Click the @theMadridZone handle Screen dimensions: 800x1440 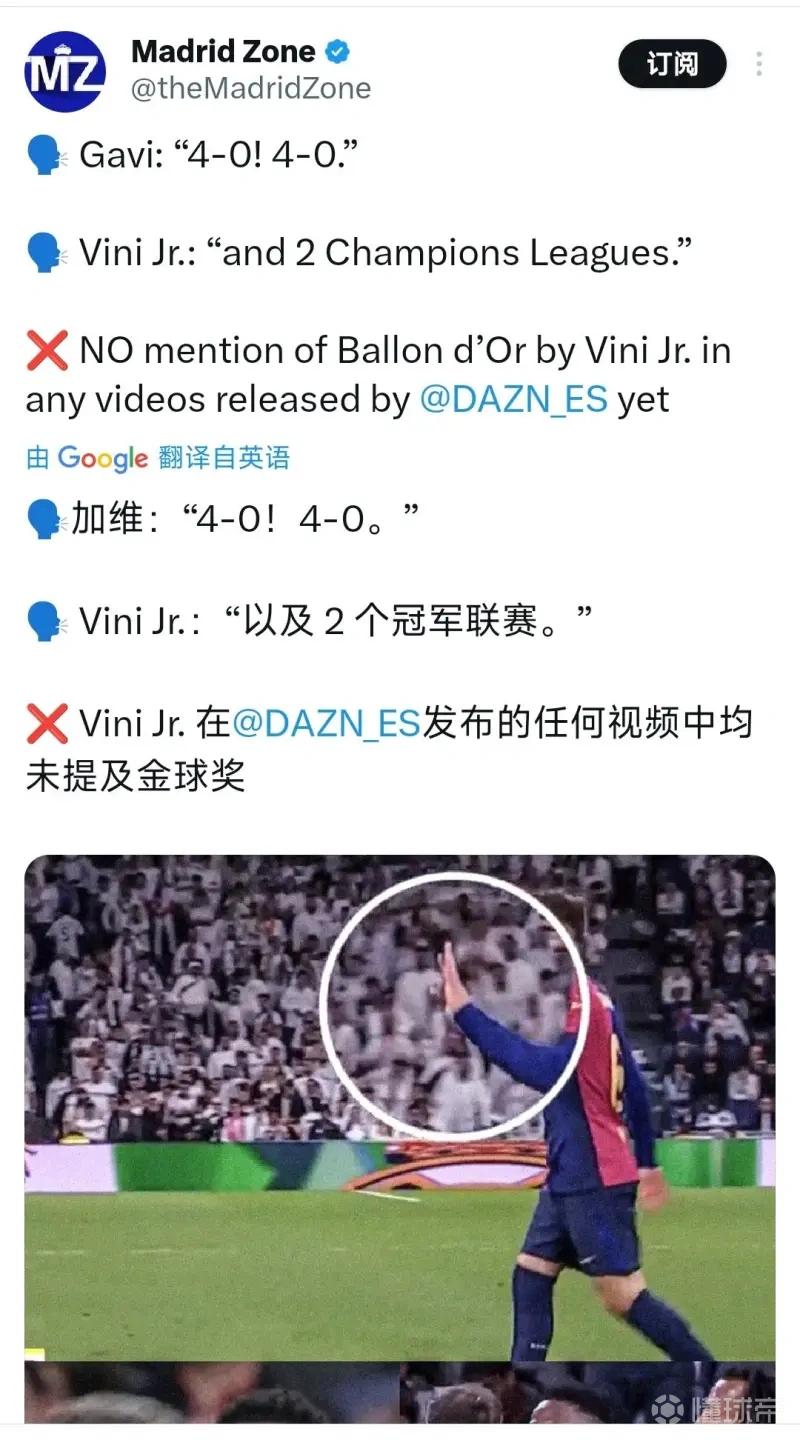tap(248, 90)
